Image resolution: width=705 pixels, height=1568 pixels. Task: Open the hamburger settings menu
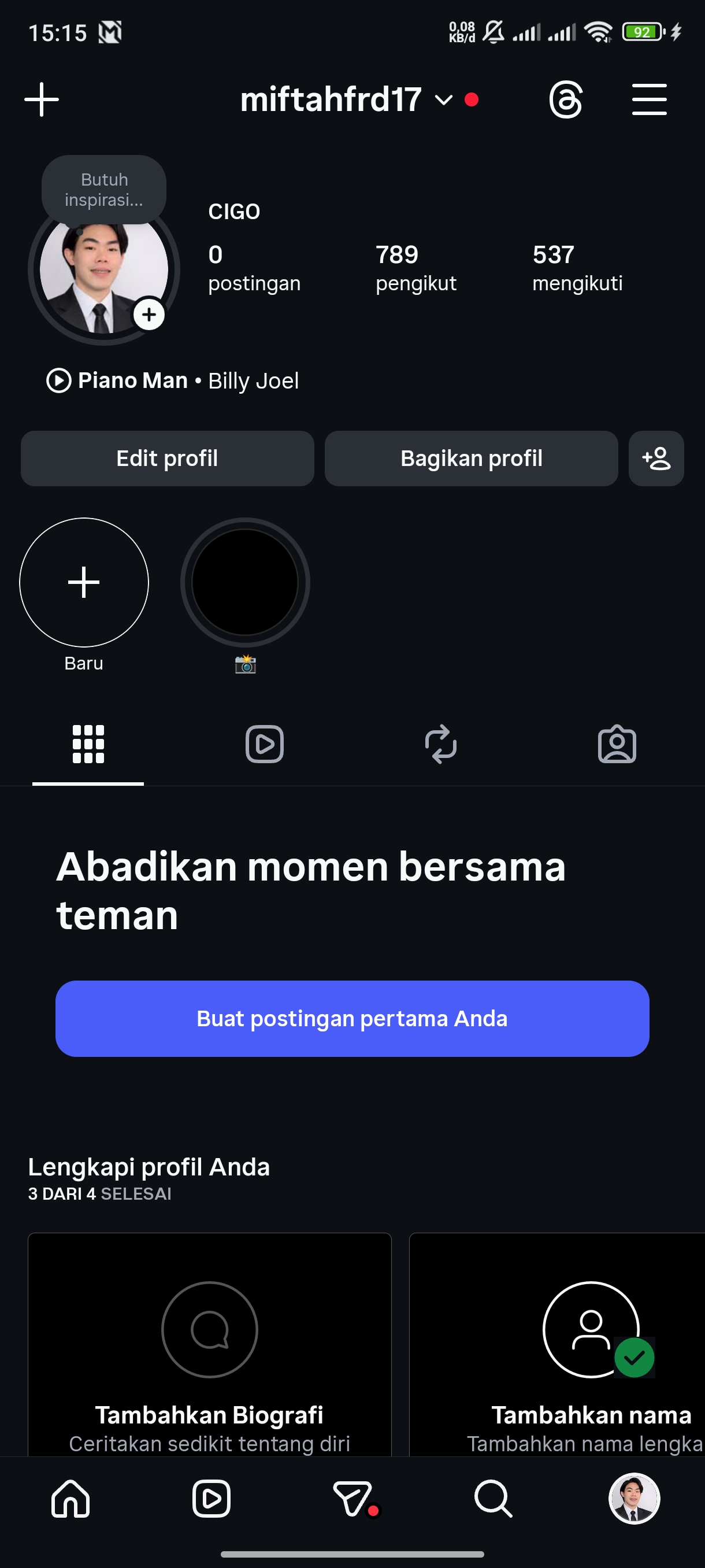[649, 99]
